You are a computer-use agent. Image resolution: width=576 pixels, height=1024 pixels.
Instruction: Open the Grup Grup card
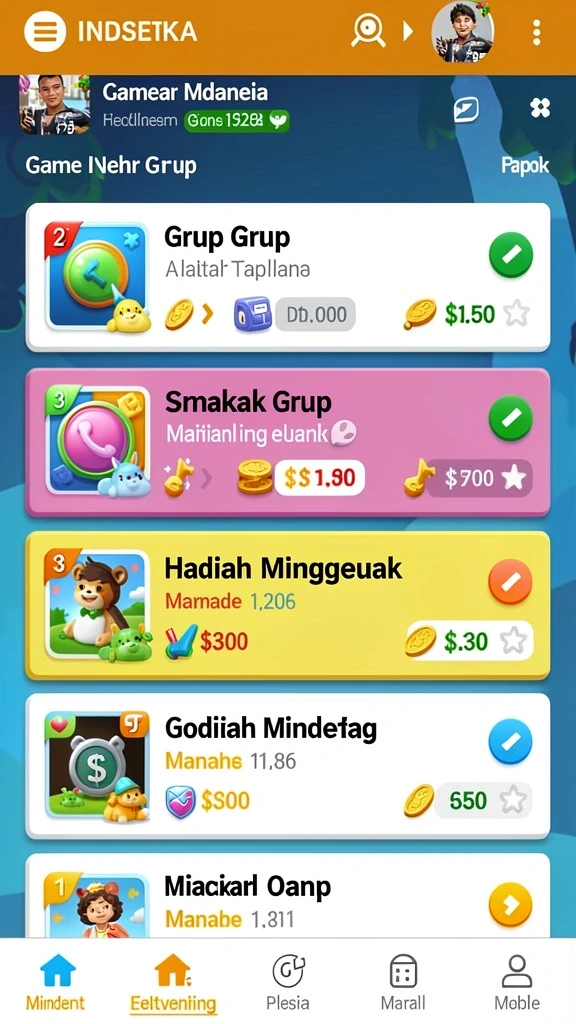click(288, 278)
